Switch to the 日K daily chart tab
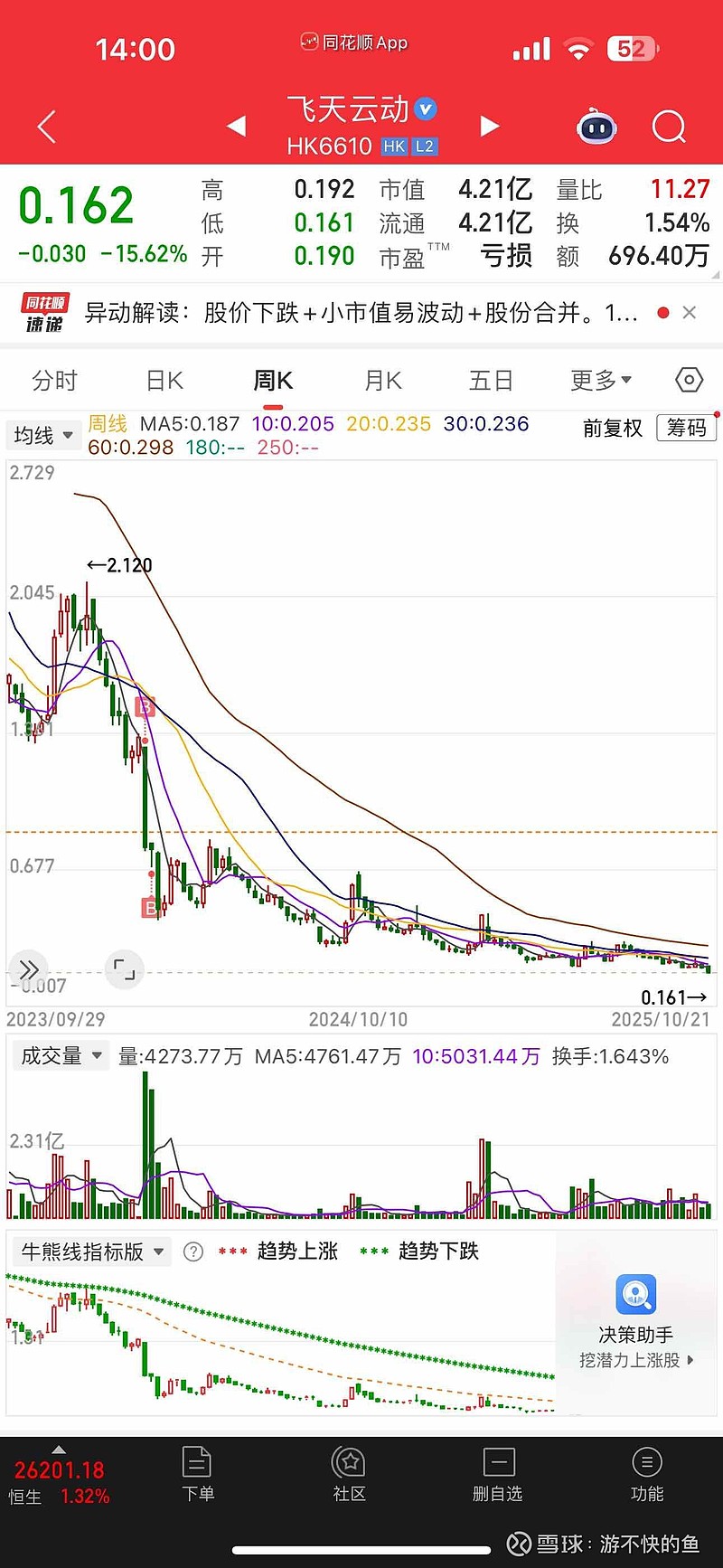Image resolution: width=723 pixels, height=1568 pixels. pos(163,381)
